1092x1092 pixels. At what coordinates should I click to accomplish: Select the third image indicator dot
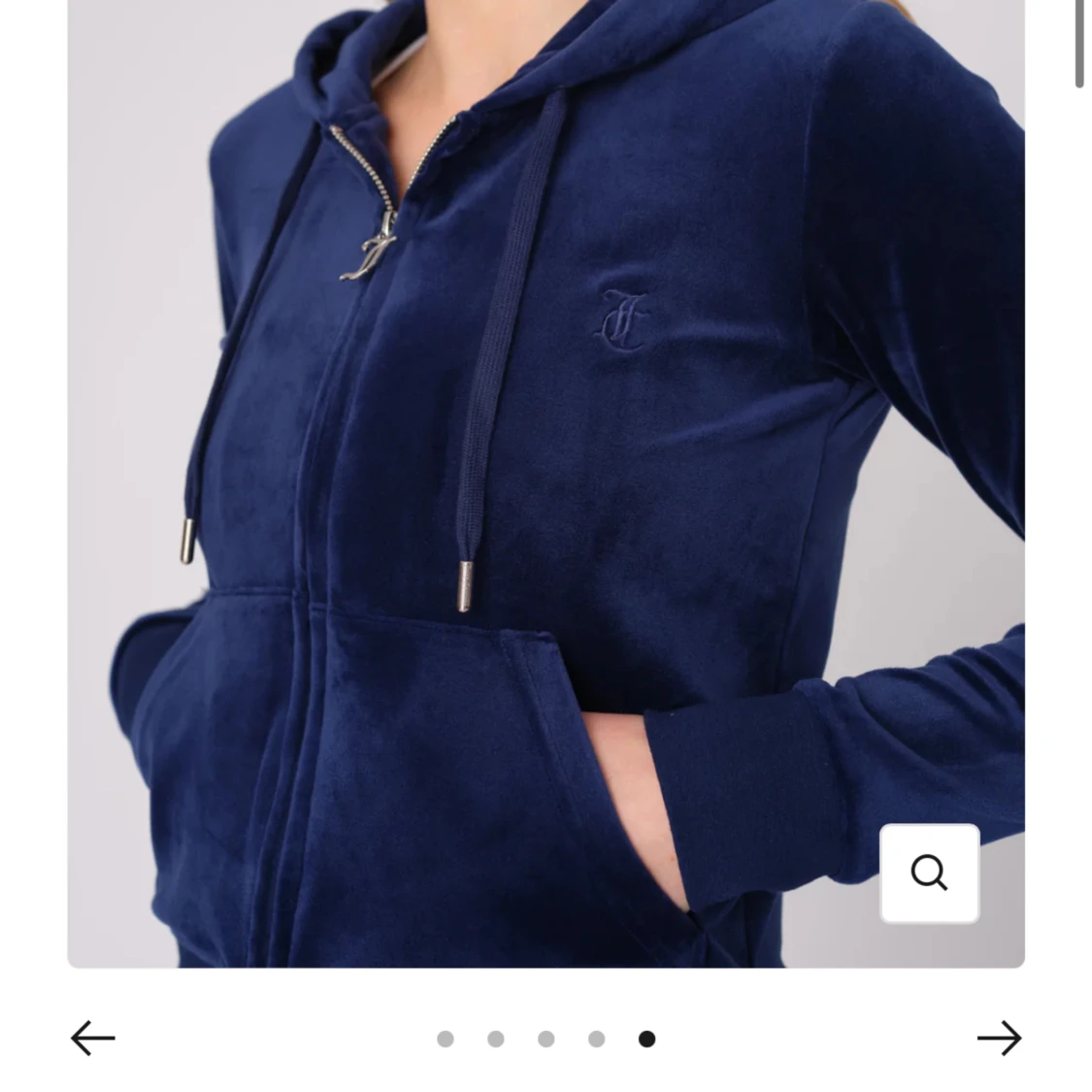[x=546, y=1039]
